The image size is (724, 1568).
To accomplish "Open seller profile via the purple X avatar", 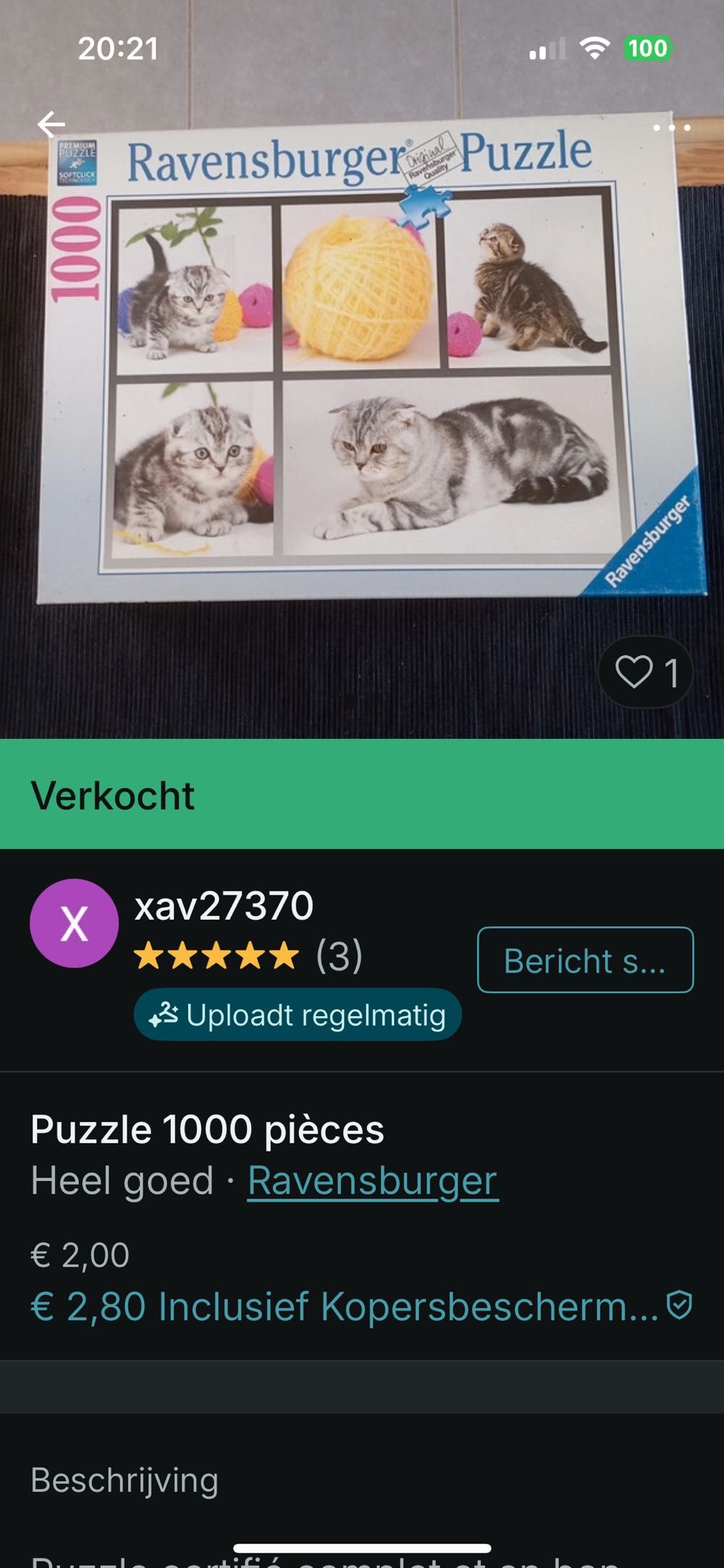I will point(72,923).
